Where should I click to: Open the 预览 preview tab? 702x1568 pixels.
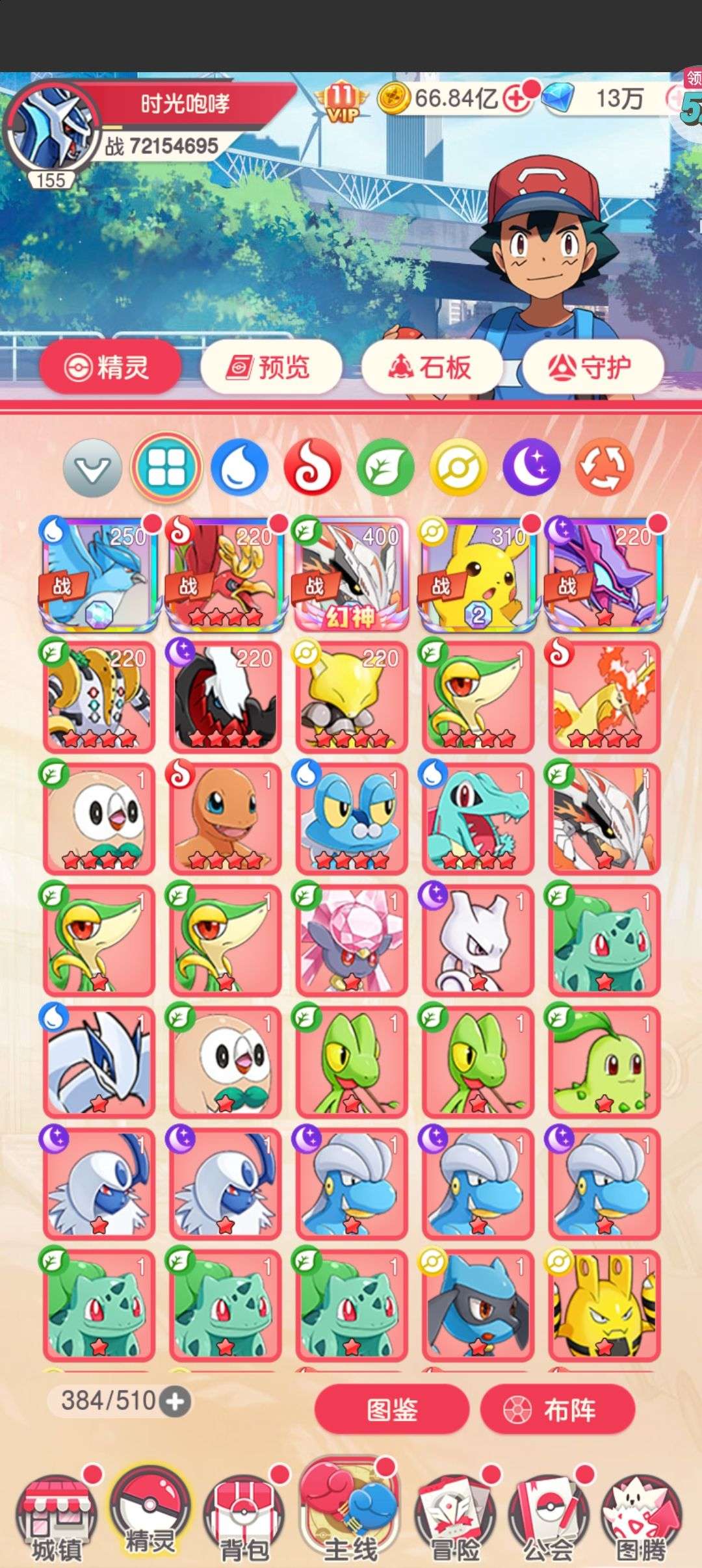point(270,368)
